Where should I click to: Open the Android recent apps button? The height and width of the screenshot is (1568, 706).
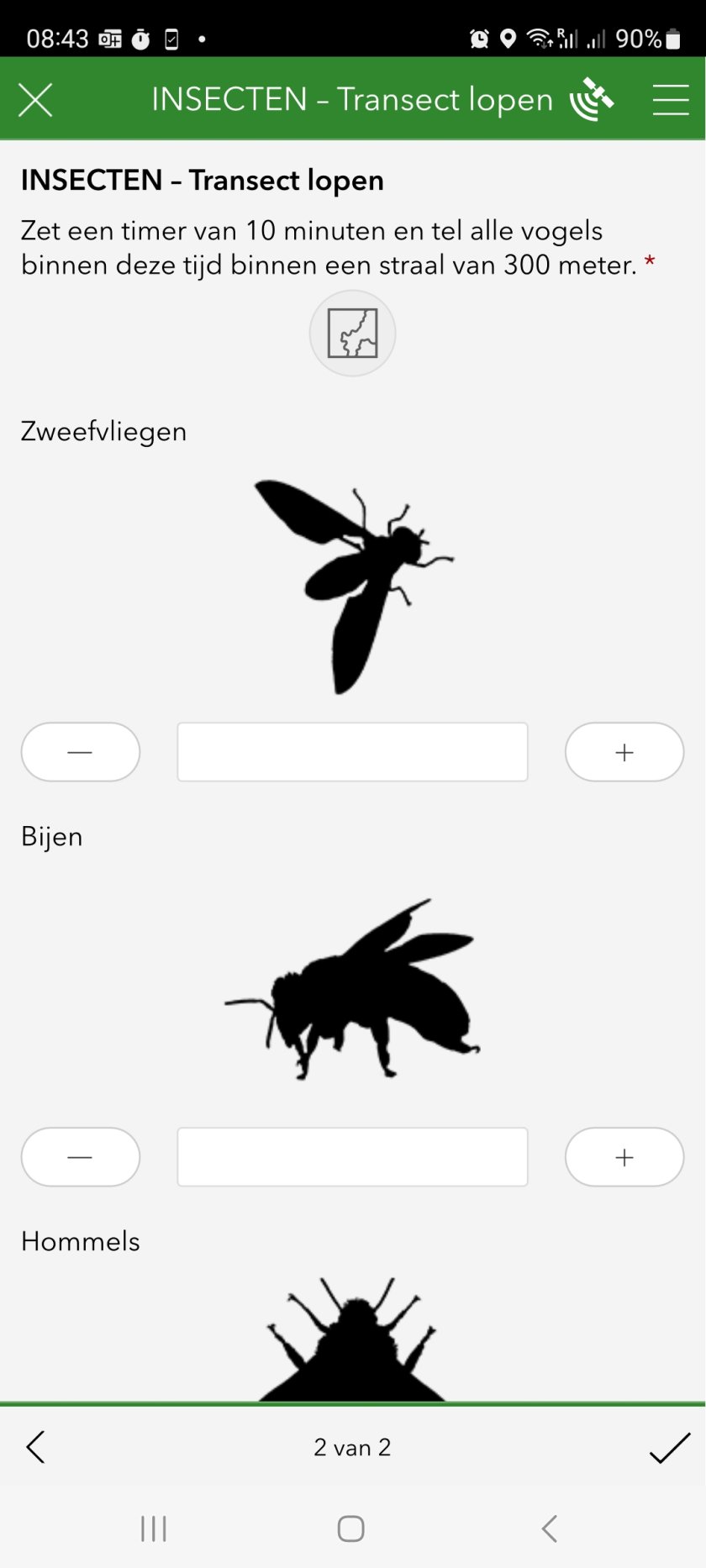click(x=154, y=1529)
